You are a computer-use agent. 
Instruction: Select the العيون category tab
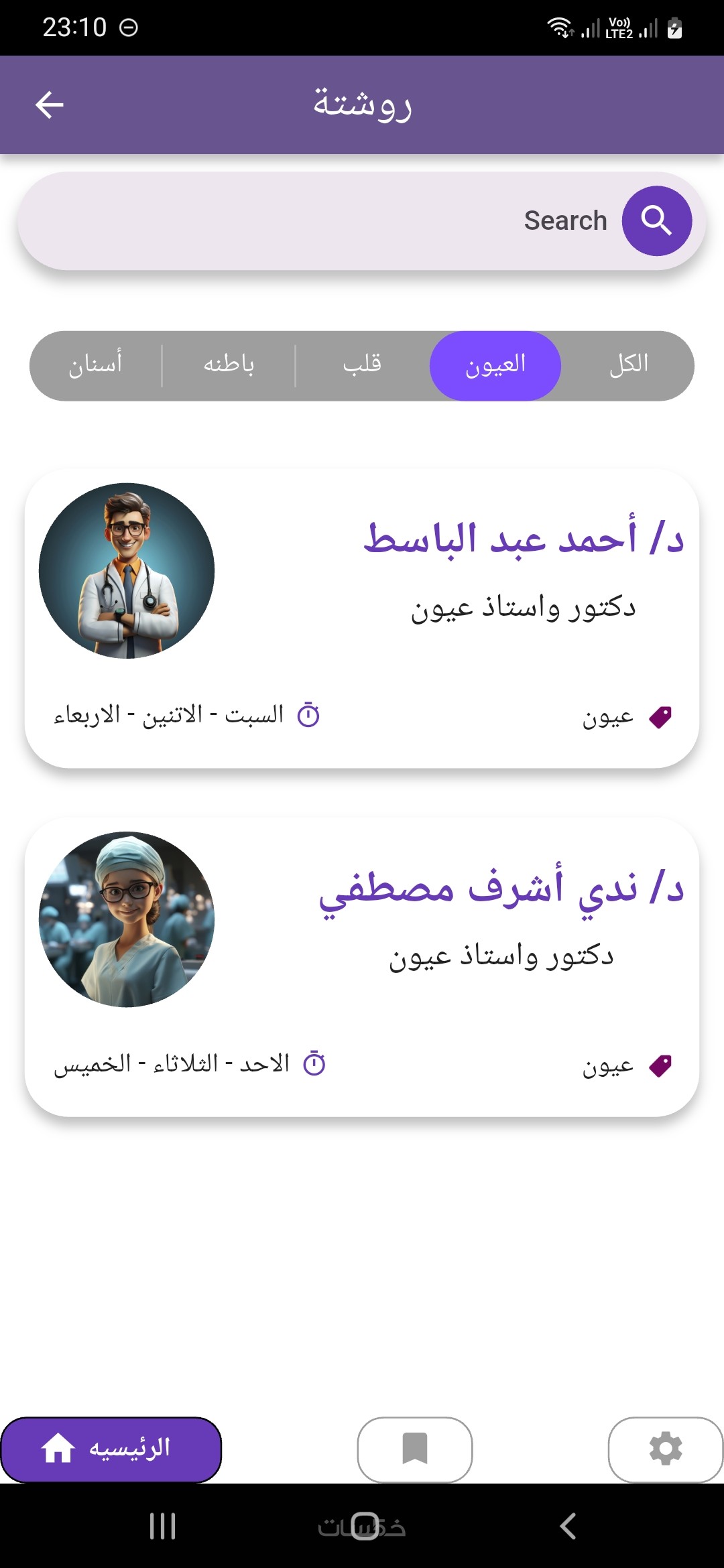pyautogui.click(x=495, y=365)
